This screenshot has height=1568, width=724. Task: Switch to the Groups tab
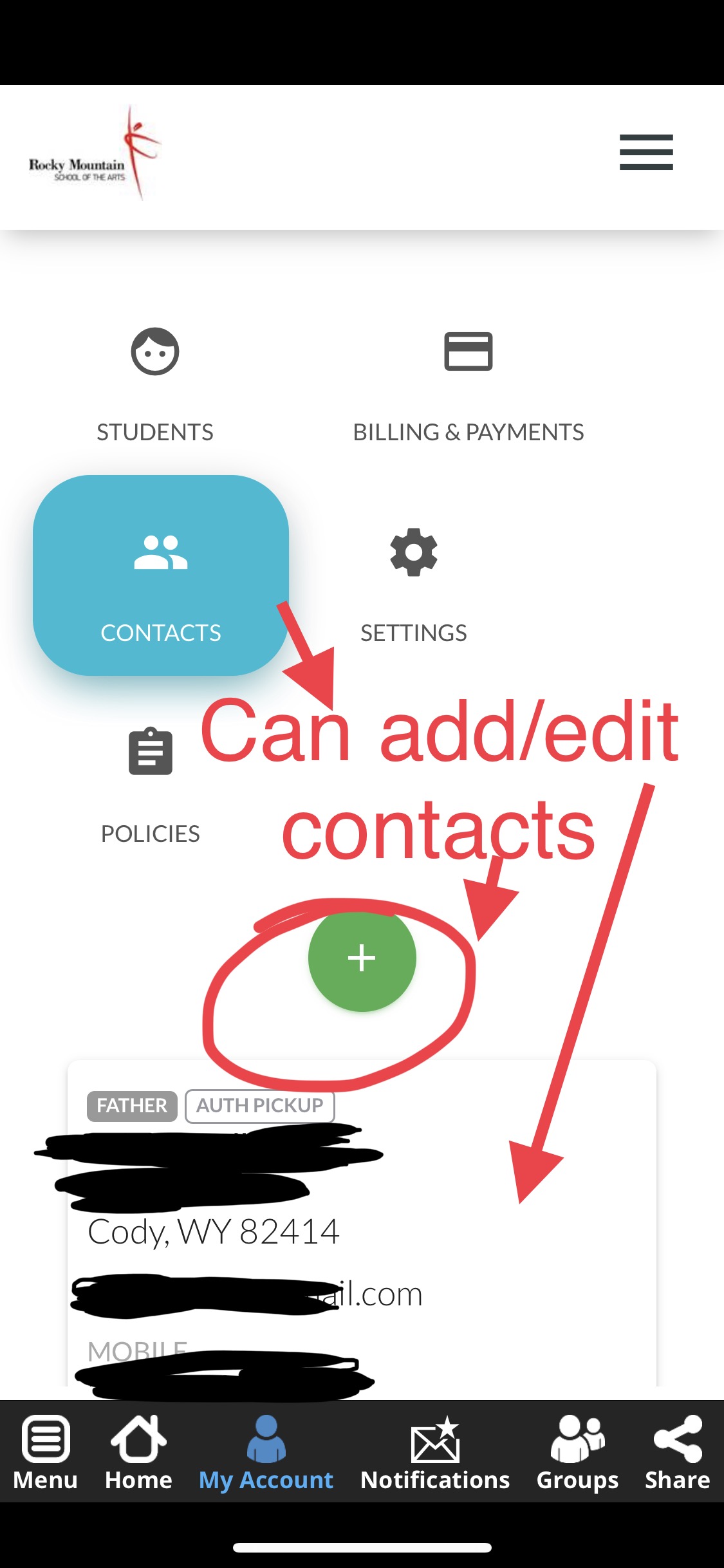tap(577, 1452)
